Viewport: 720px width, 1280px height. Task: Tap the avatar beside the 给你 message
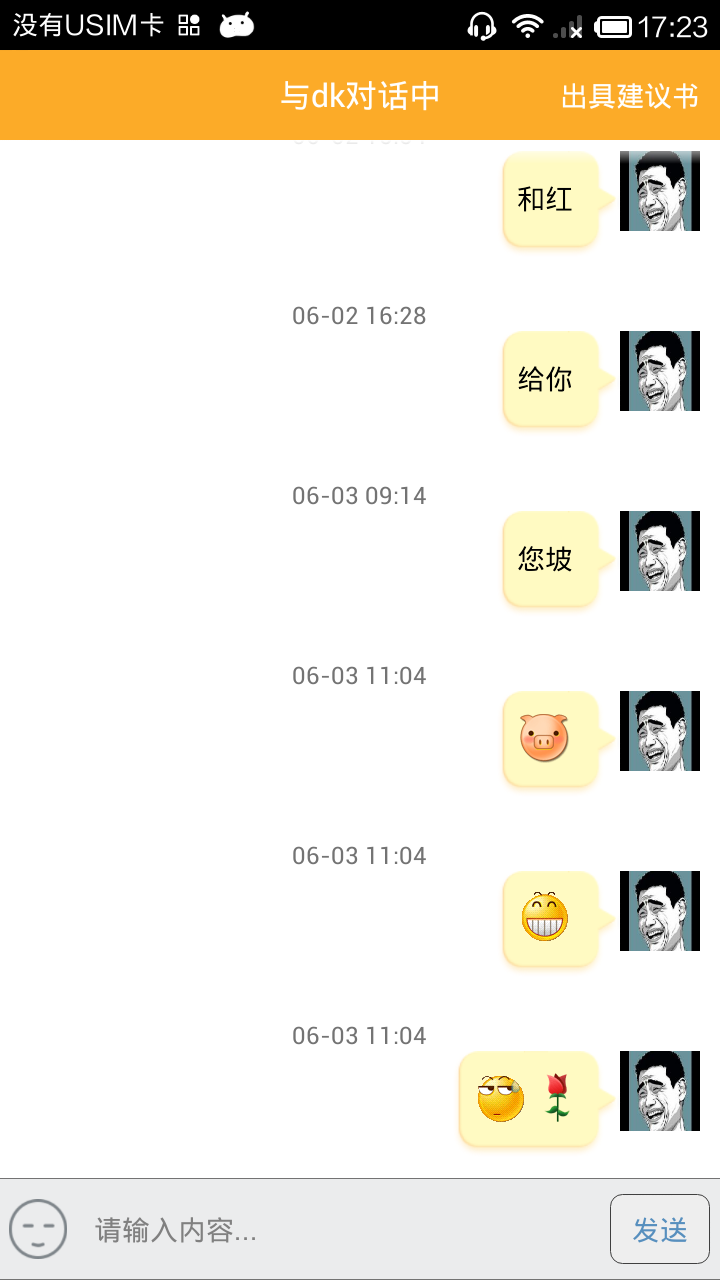660,371
